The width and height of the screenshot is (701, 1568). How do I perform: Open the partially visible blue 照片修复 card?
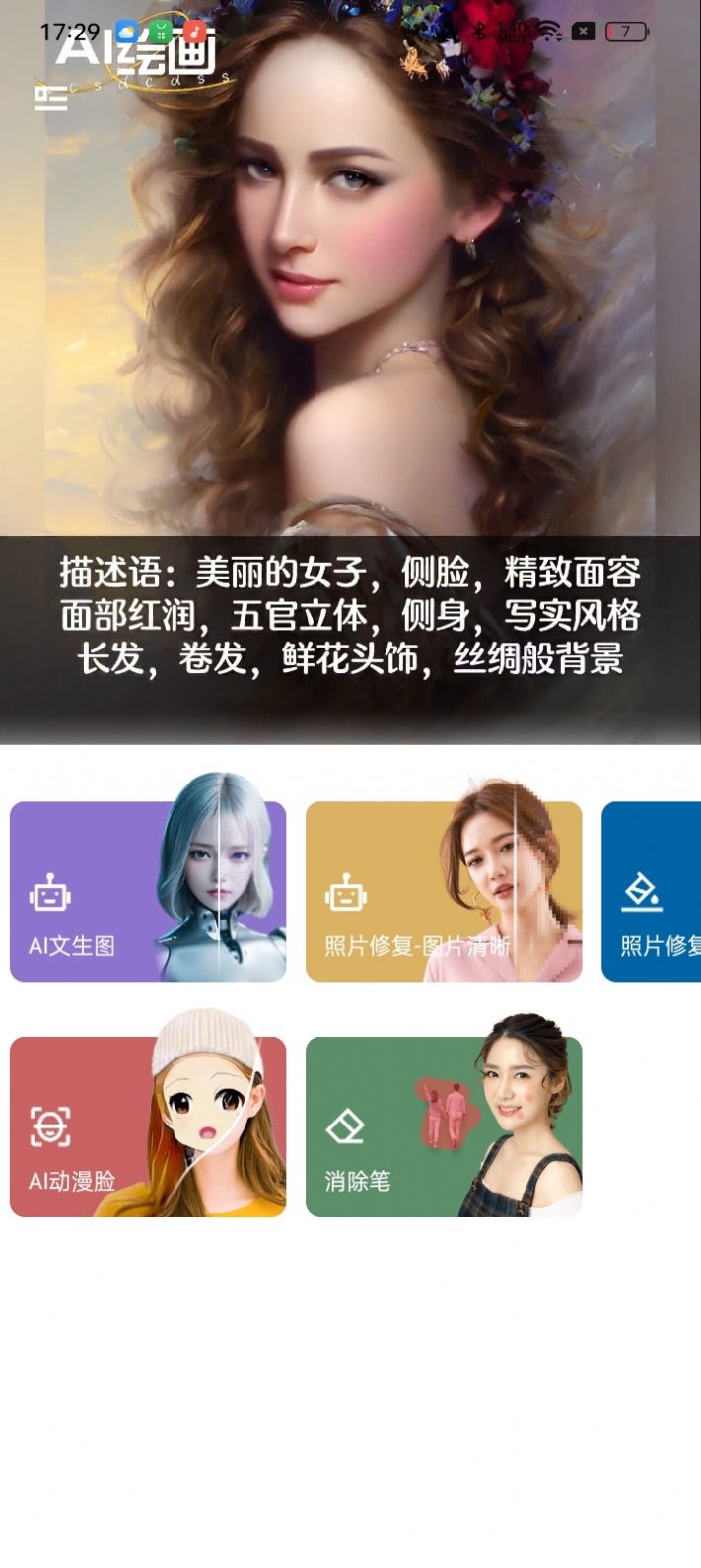coord(653,892)
